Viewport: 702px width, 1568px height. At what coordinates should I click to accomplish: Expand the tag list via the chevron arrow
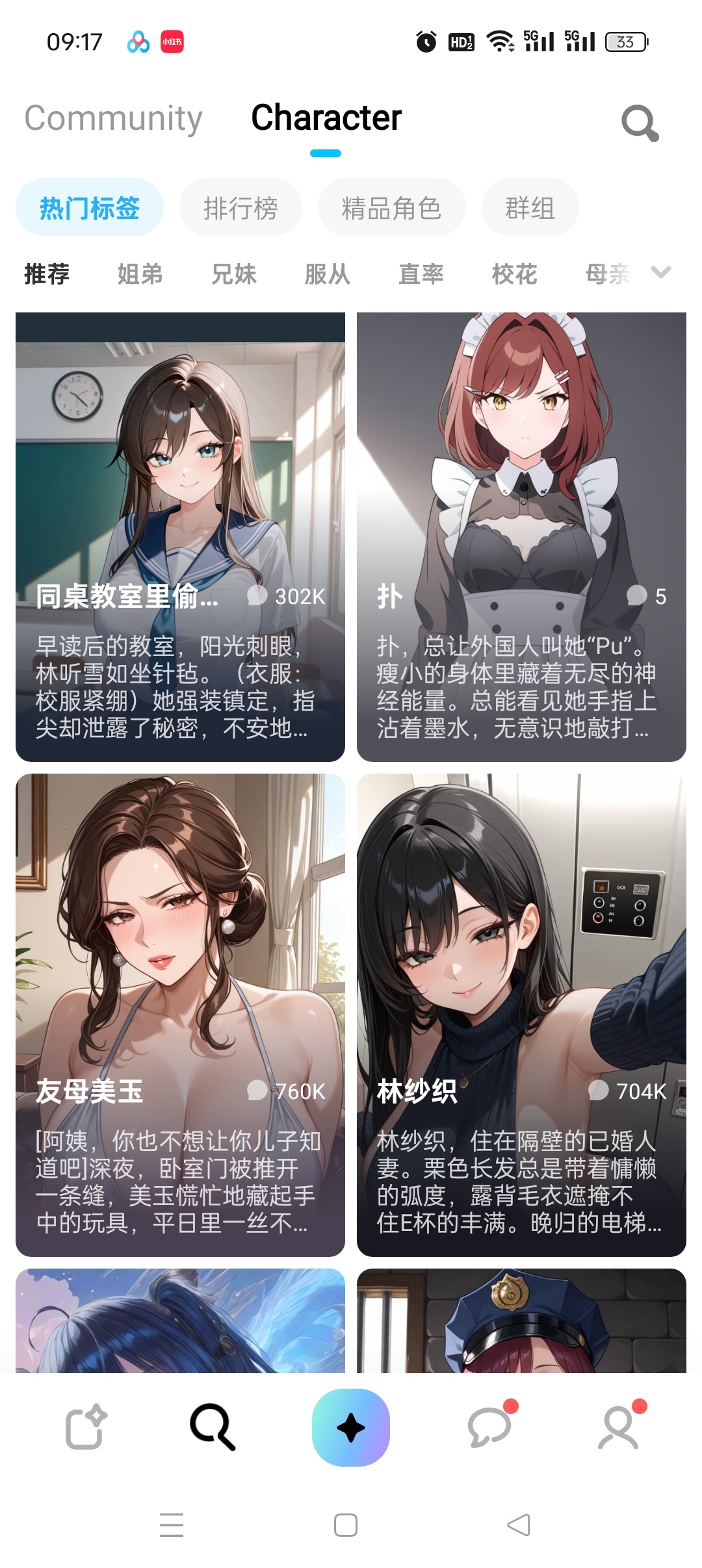pyautogui.click(x=660, y=273)
